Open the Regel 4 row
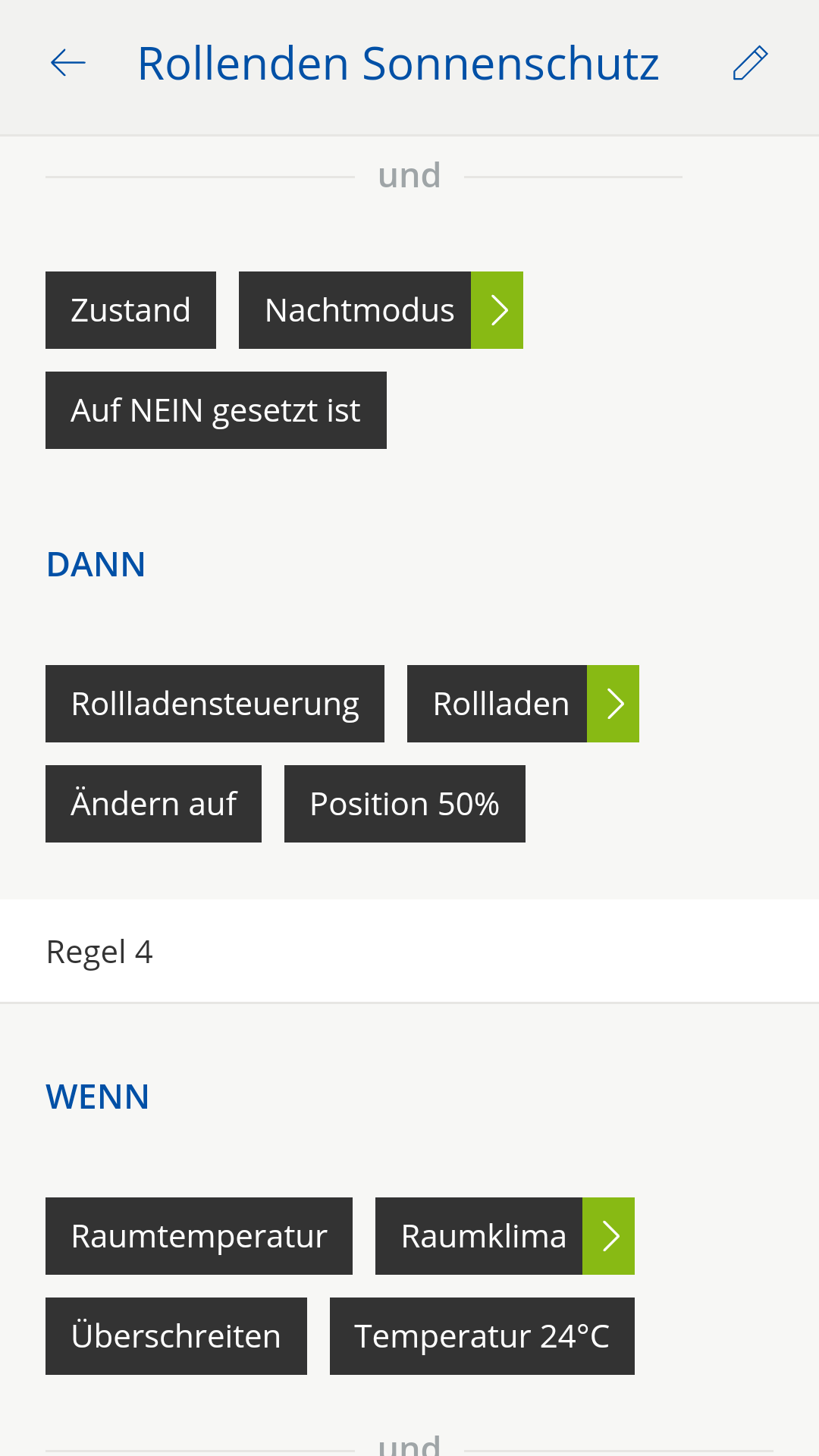819x1456 pixels. 409,952
